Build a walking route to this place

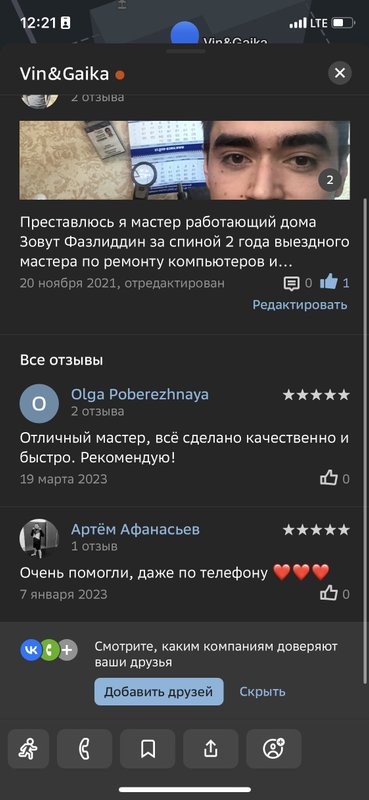click(29, 749)
